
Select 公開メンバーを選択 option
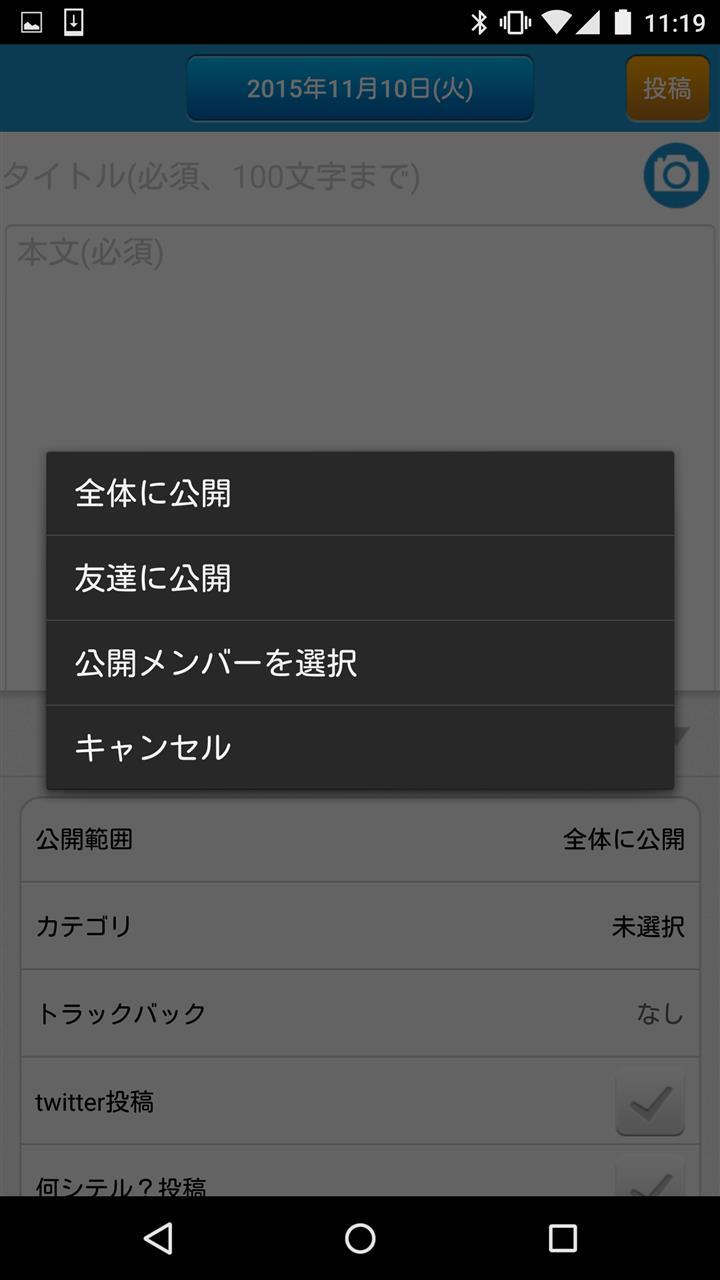(360, 663)
